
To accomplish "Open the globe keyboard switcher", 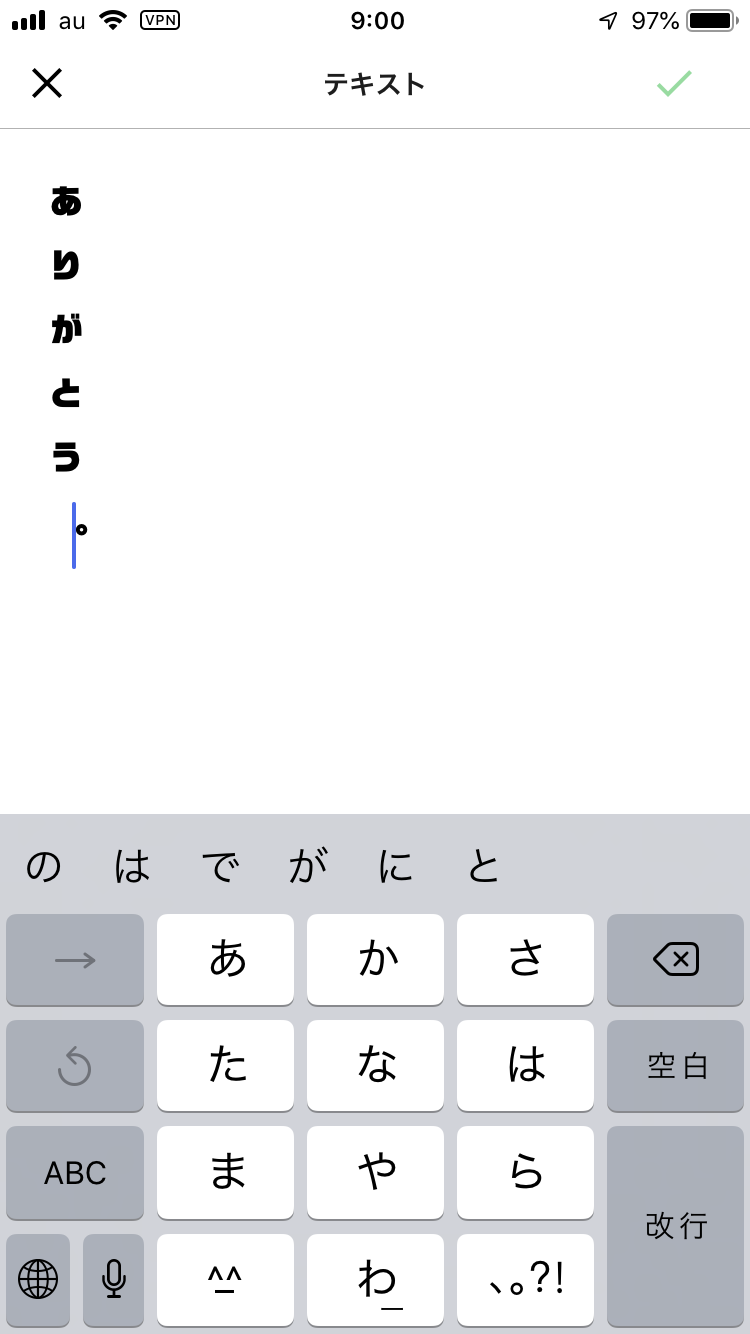I will pyautogui.click(x=38, y=1279).
